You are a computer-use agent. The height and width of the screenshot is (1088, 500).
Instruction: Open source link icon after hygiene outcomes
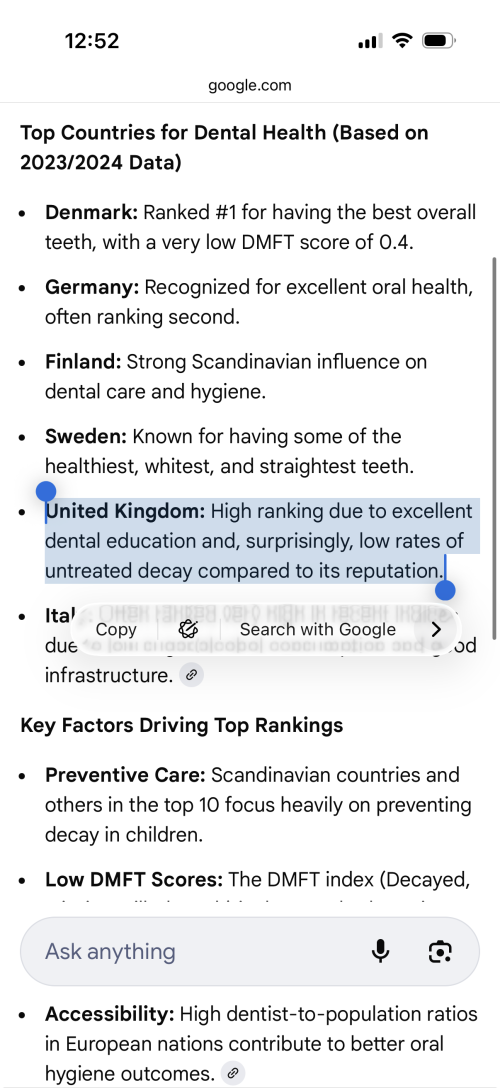click(x=234, y=1073)
